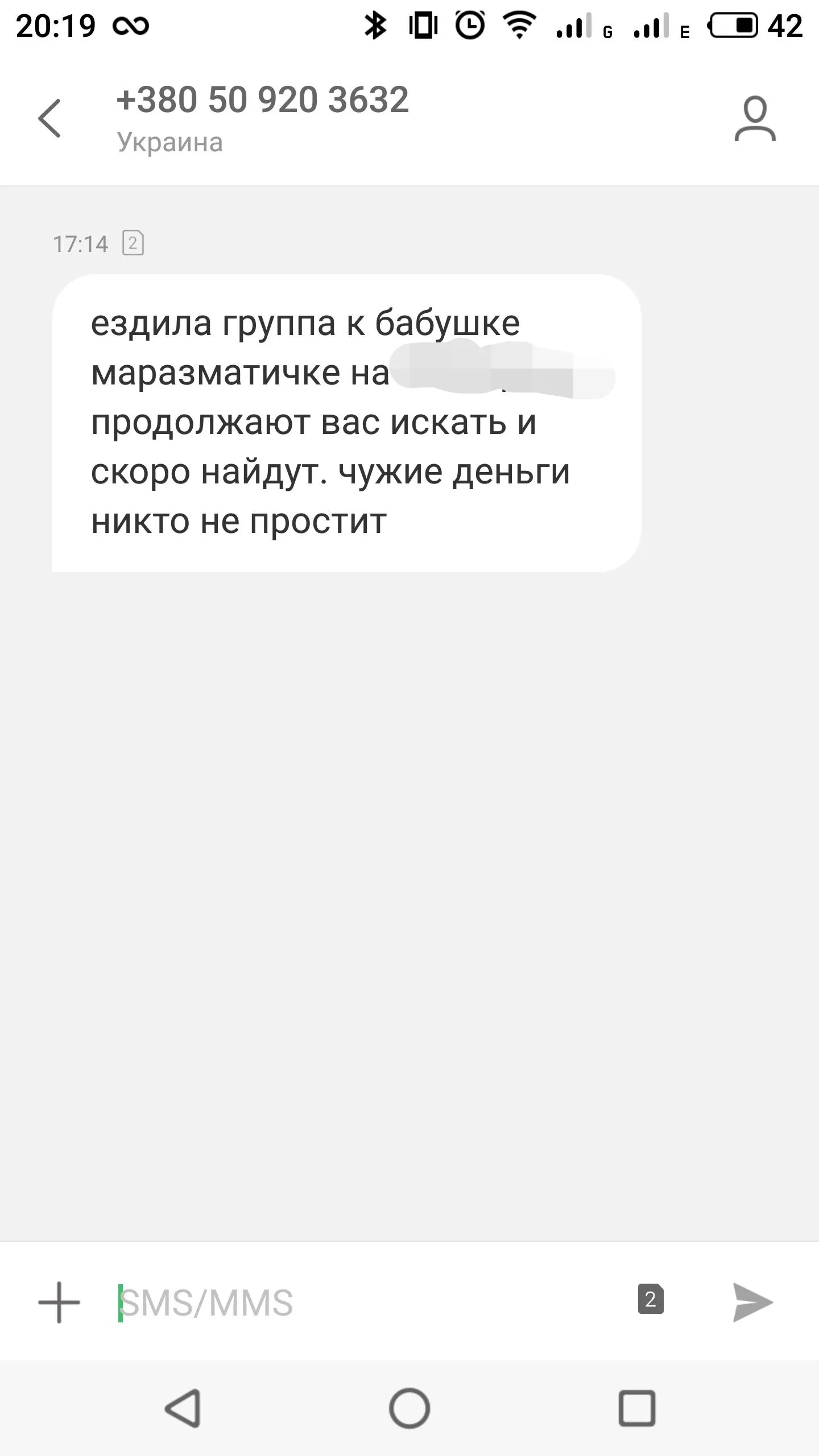Tap the plus attachment icon
Image resolution: width=819 pixels, height=1456 pixels.
tap(59, 1302)
